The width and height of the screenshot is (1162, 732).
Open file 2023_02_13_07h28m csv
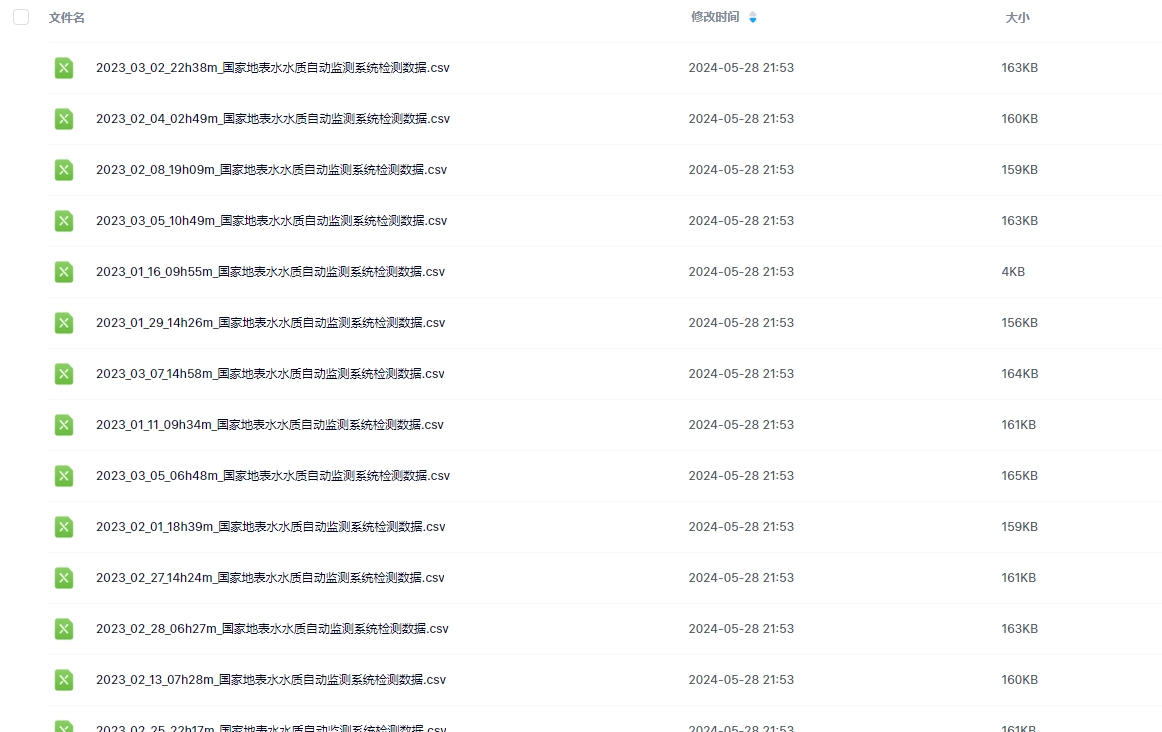point(270,680)
